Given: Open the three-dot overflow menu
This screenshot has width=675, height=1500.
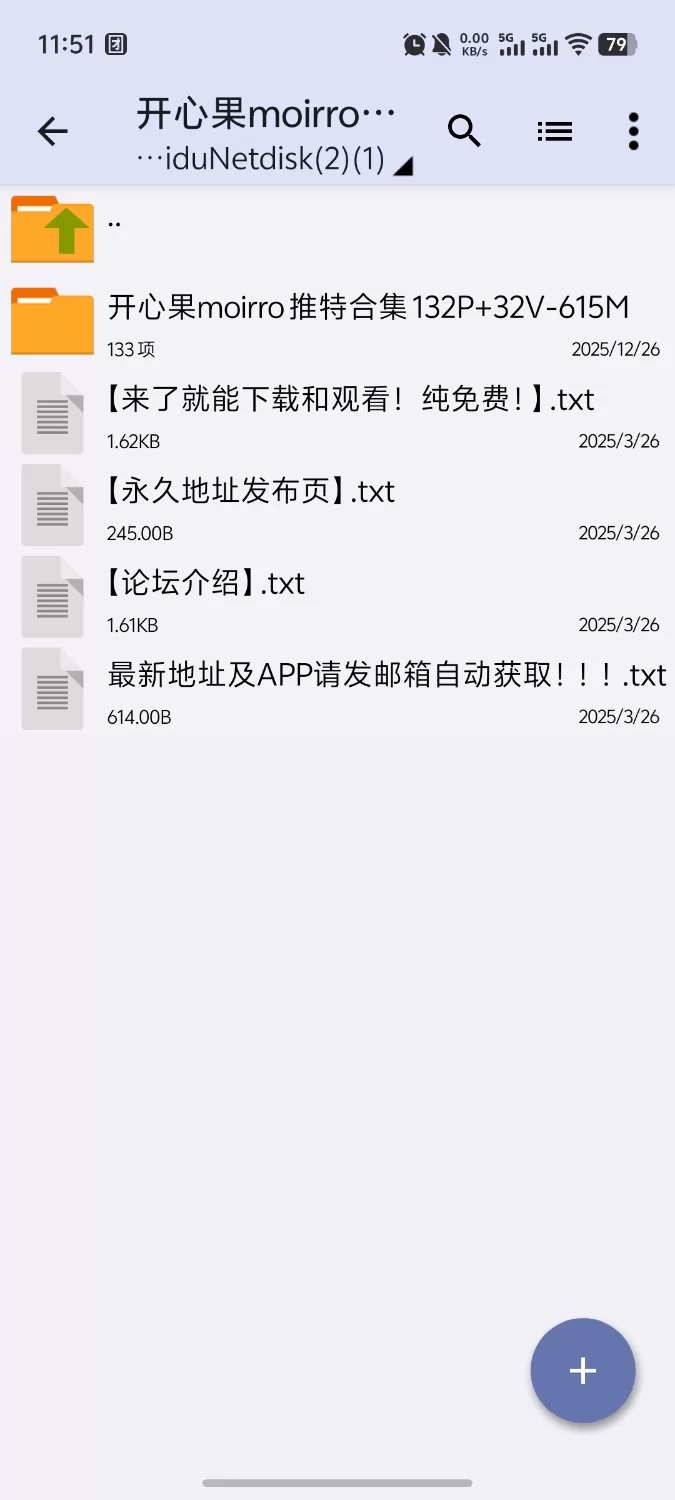Looking at the screenshot, I should [x=633, y=131].
